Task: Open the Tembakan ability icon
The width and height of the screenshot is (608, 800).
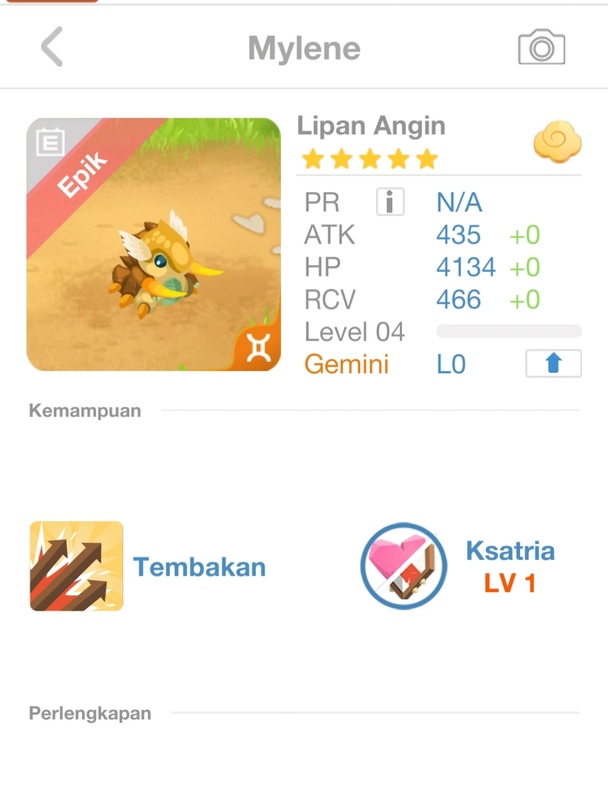Action: click(x=77, y=566)
